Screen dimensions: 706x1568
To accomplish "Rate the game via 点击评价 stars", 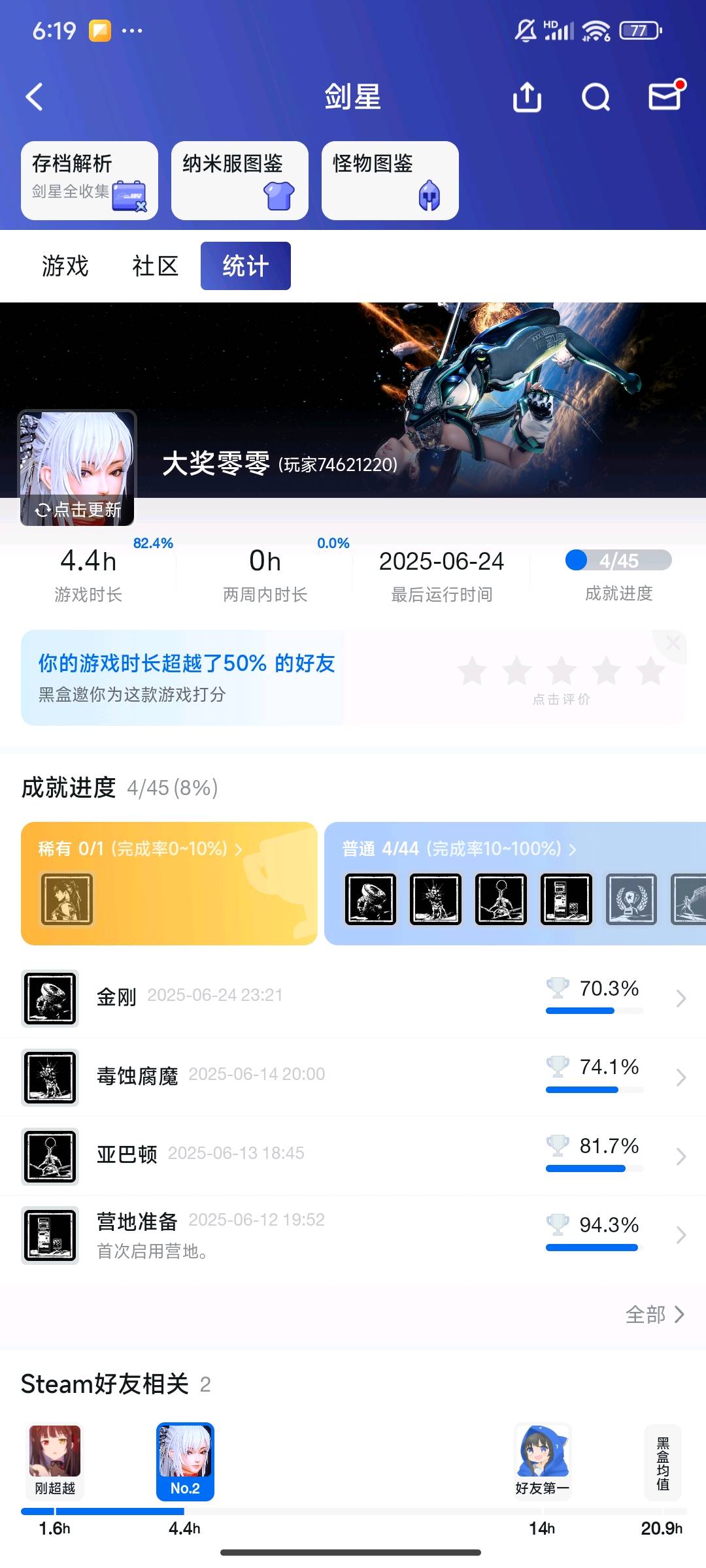I will pyautogui.click(x=561, y=673).
